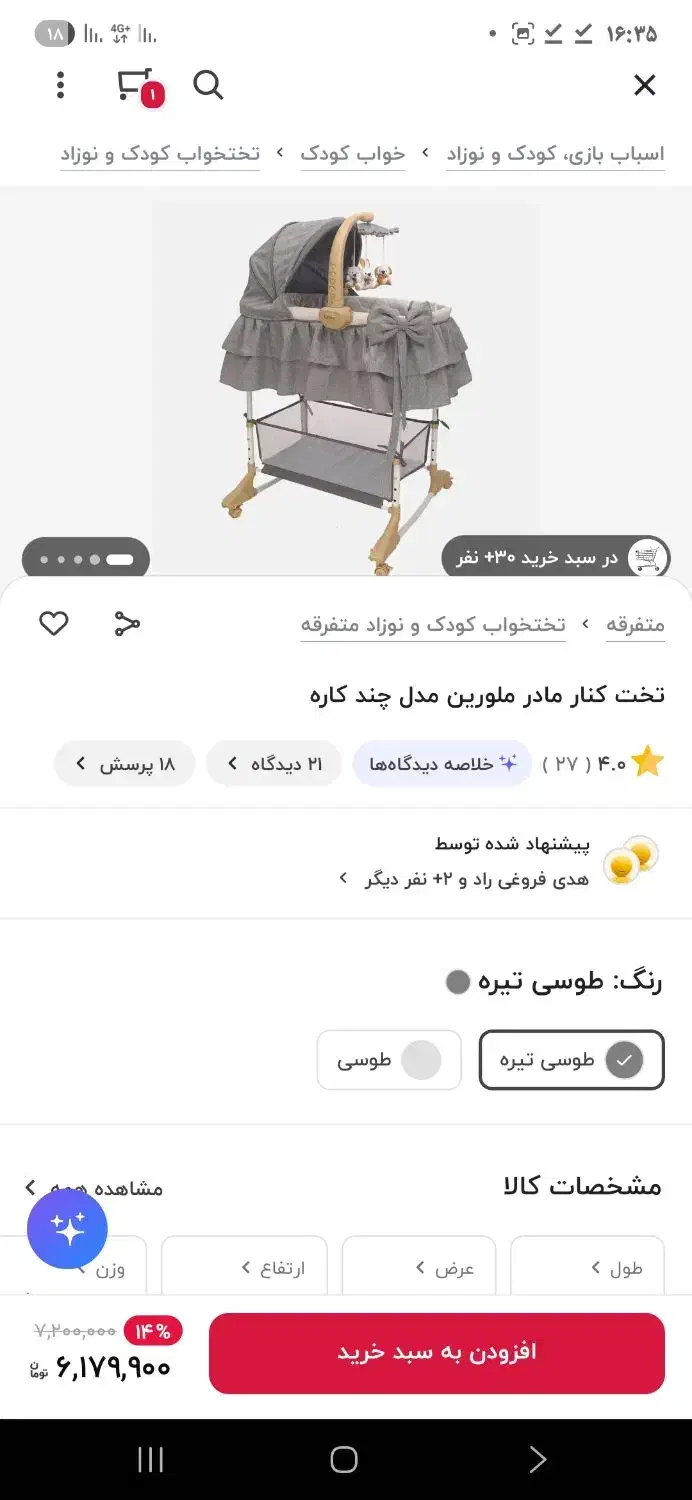
Task: Open breadcrumb link تختخواب کودک و نوزاد
Action: [160, 154]
